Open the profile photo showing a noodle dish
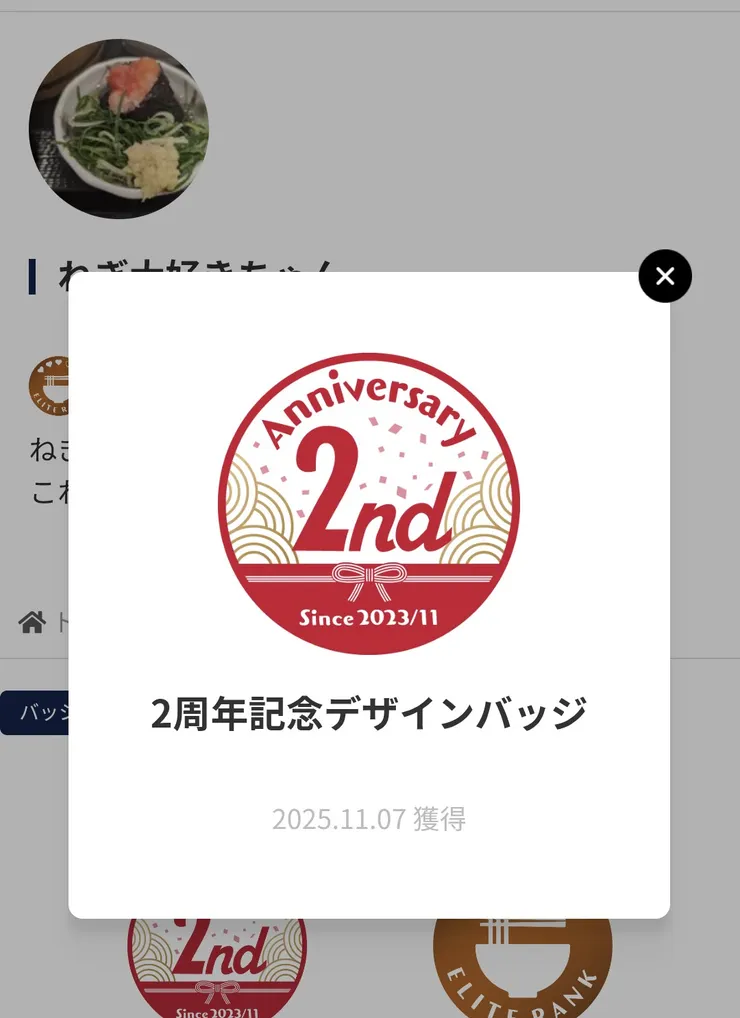Viewport: 740px width, 1018px height. pos(118,128)
